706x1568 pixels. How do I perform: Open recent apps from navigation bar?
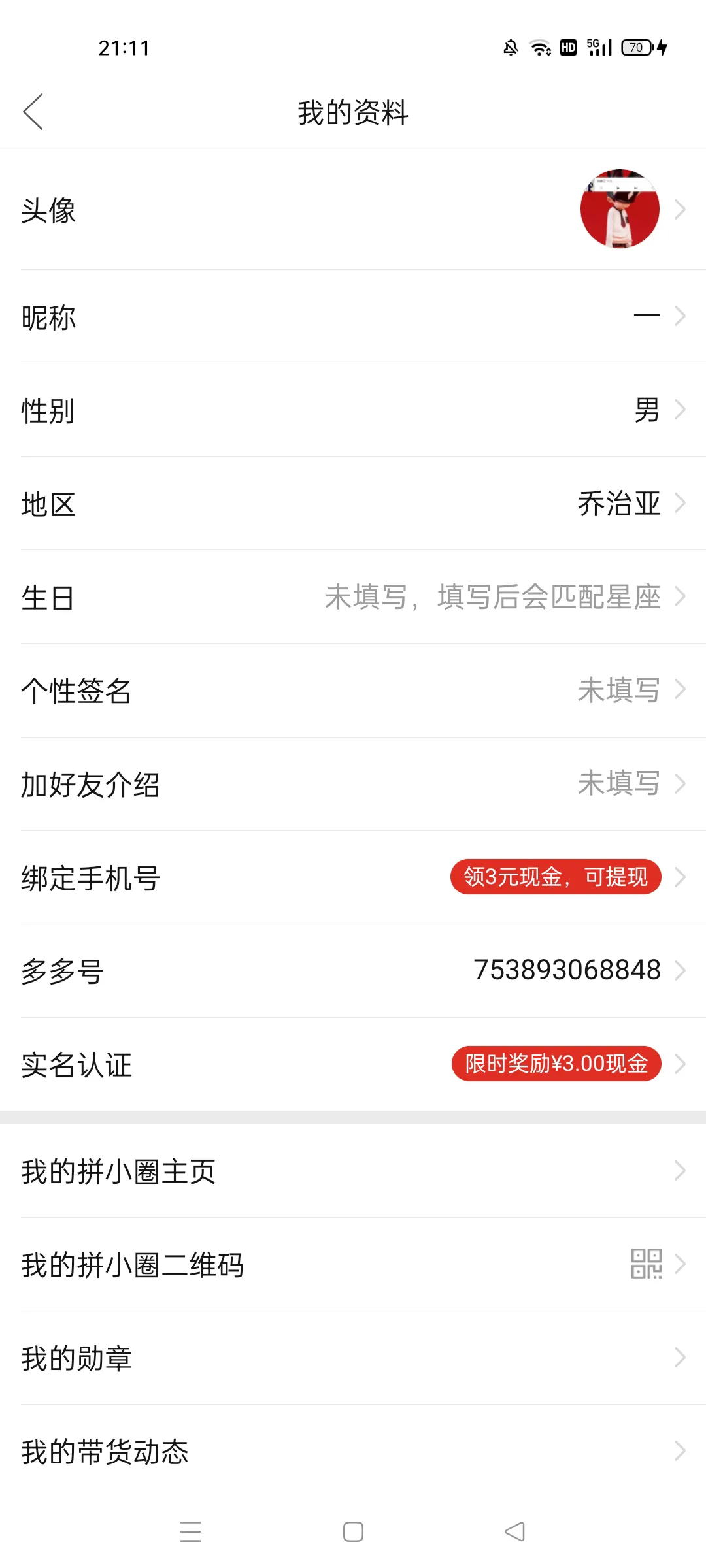190,1531
